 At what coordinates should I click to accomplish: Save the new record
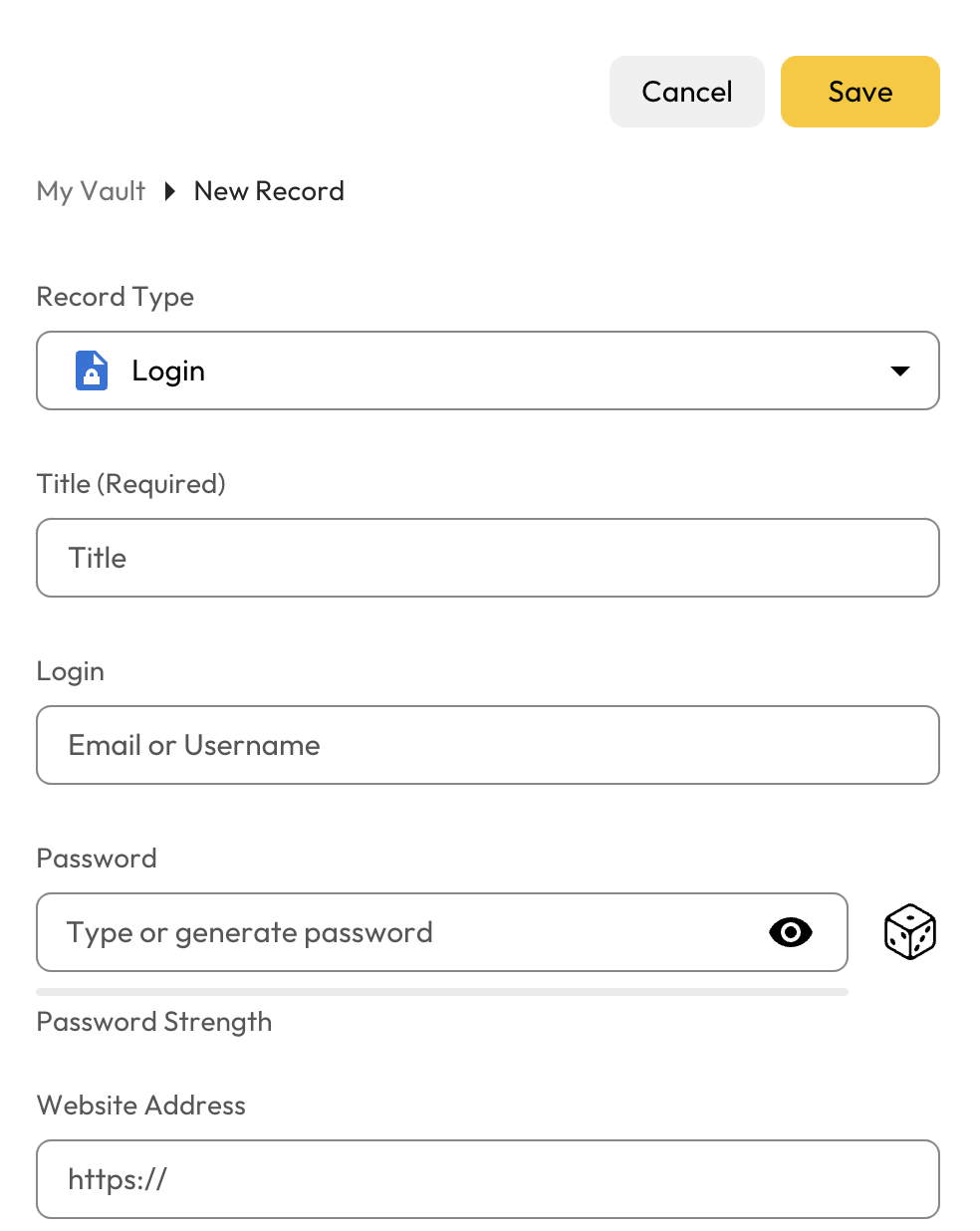click(x=859, y=92)
